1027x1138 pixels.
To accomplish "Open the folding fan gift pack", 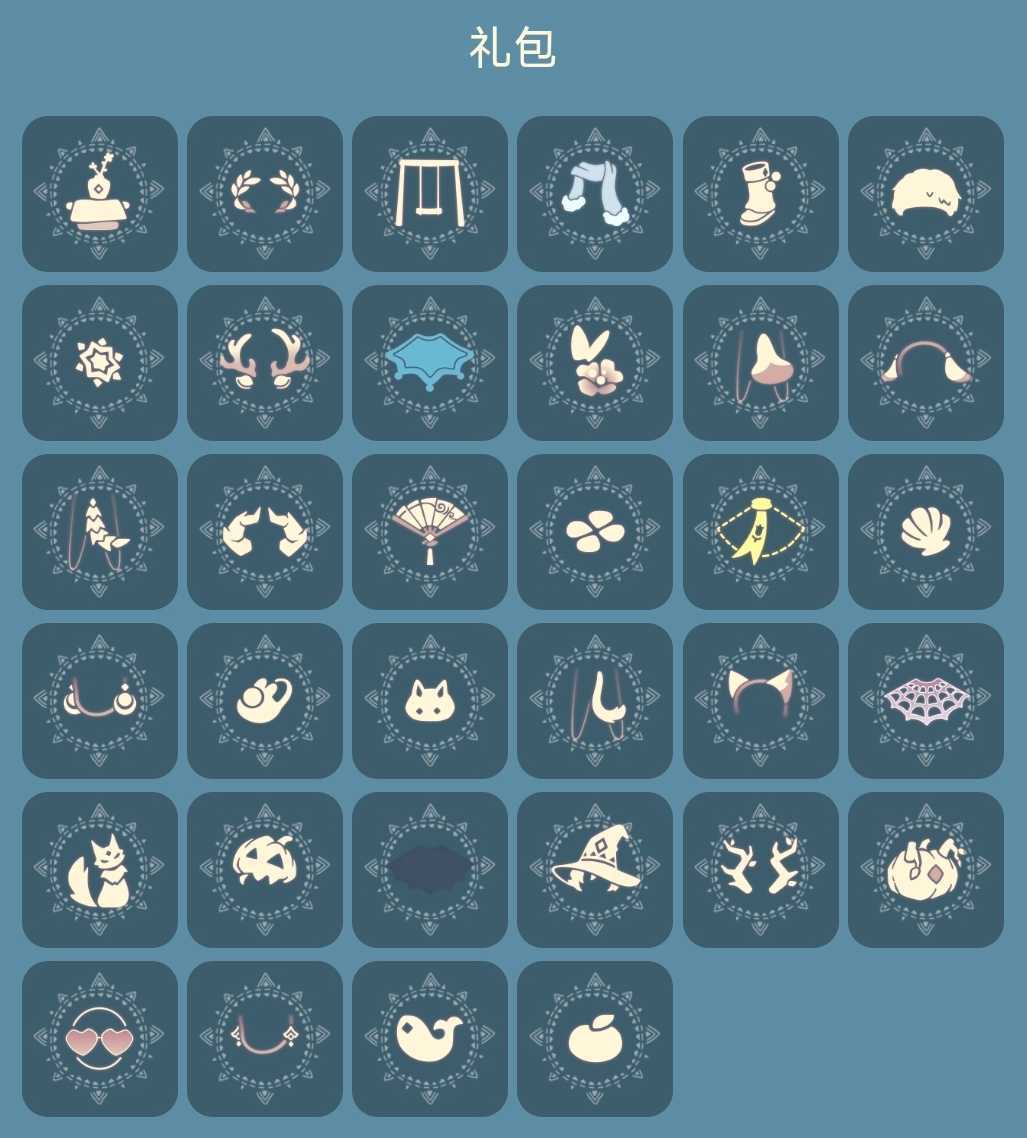I will coord(430,531).
